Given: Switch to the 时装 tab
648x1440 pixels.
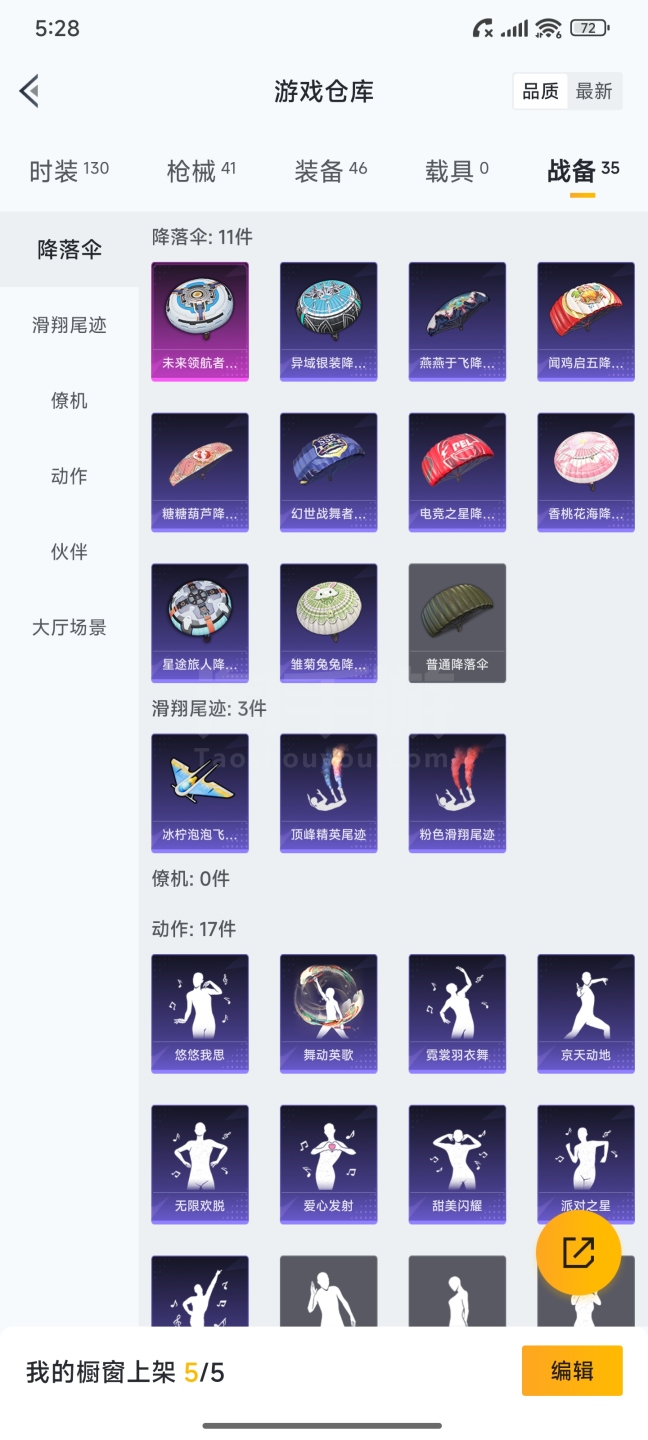Looking at the screenshot, I should click(x=68, y=171).
